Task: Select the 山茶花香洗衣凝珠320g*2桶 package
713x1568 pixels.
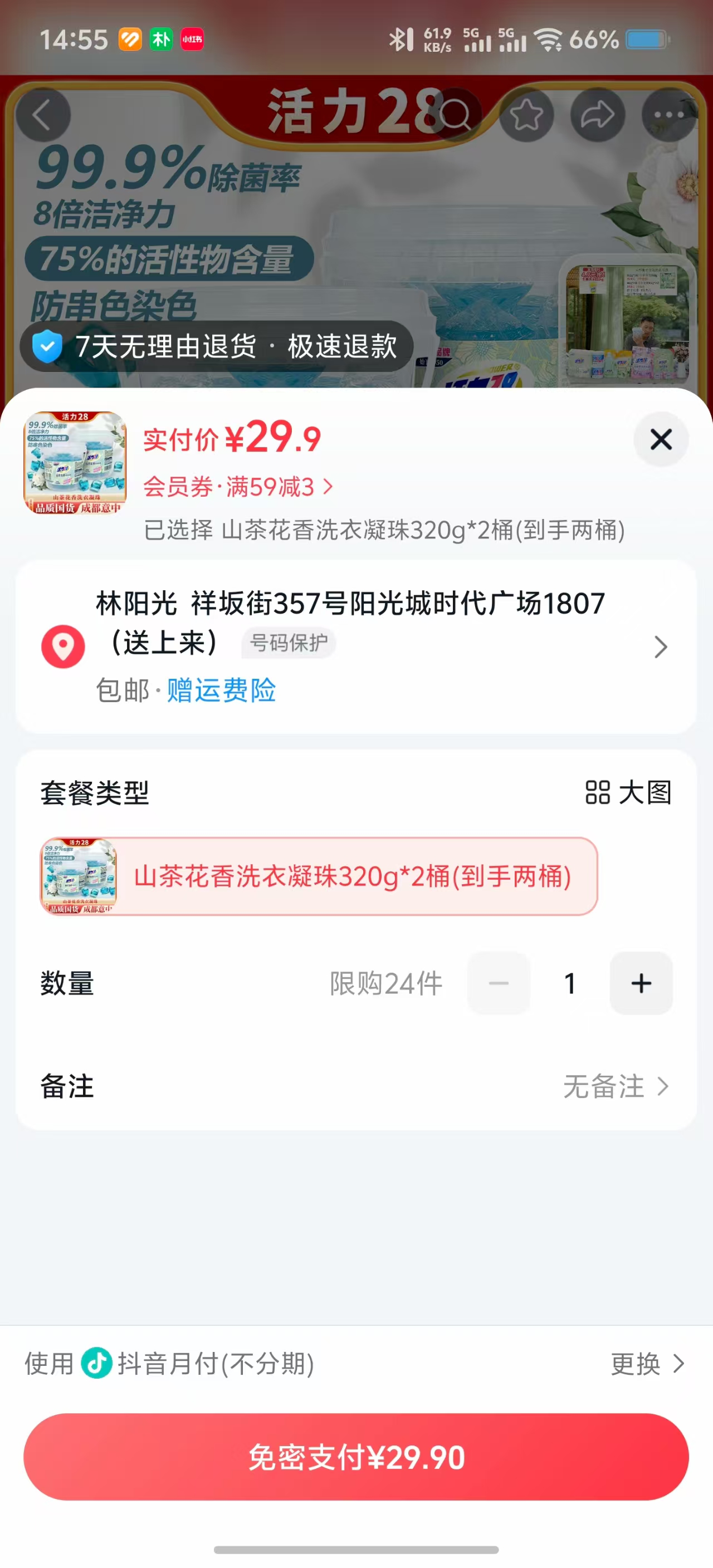Action: [x=319, y=876]
